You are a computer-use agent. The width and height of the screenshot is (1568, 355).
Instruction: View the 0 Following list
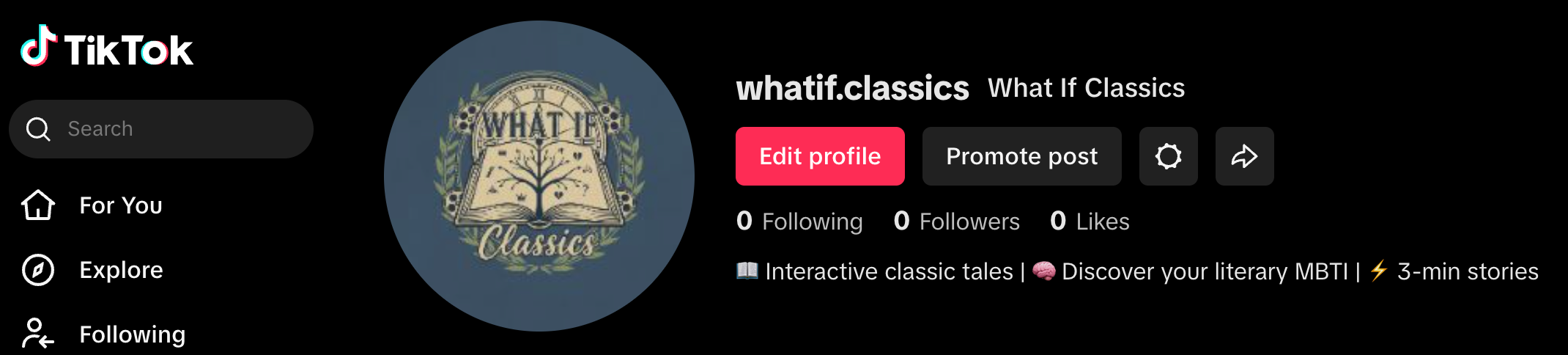coord(799,222)
